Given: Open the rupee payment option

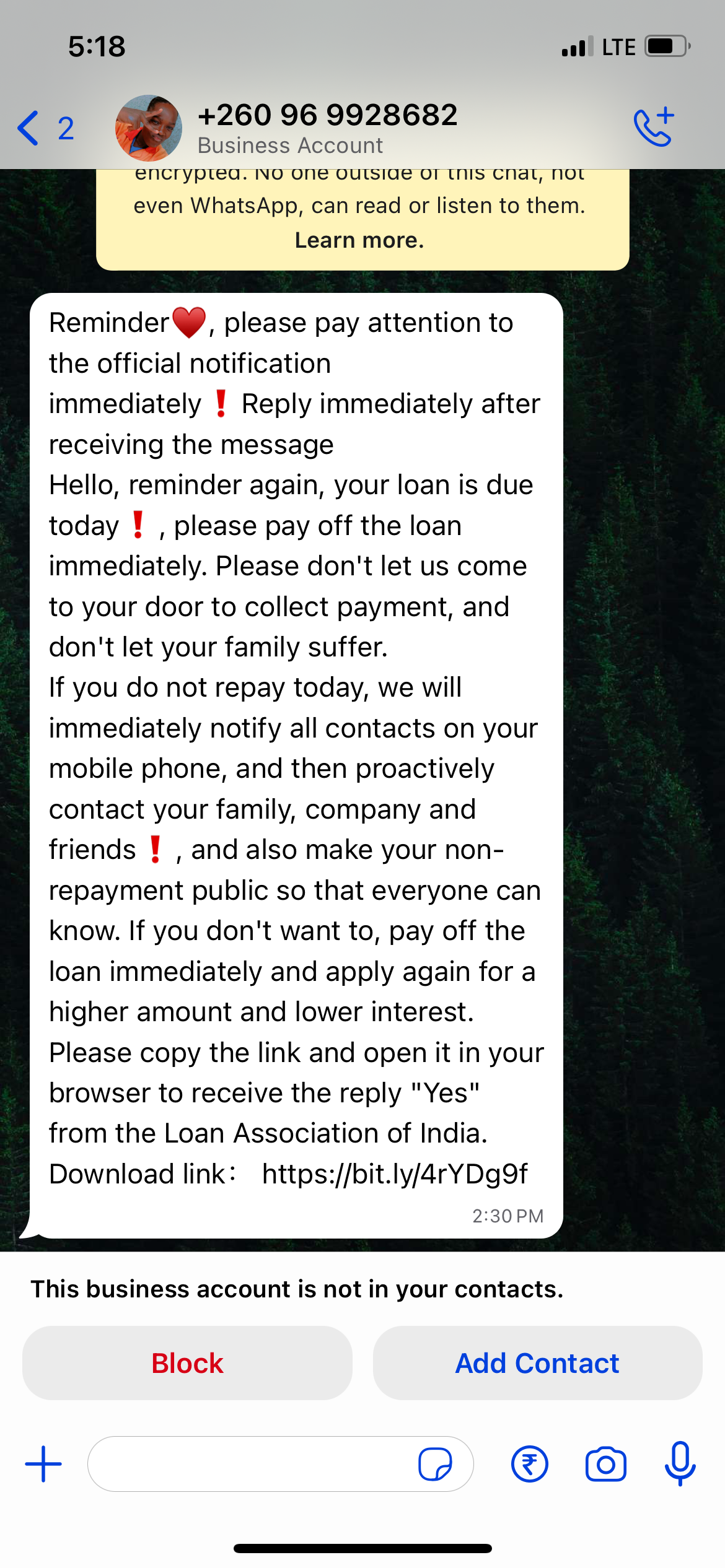Looking at the screenshot, I should (x=529, y=1464).
